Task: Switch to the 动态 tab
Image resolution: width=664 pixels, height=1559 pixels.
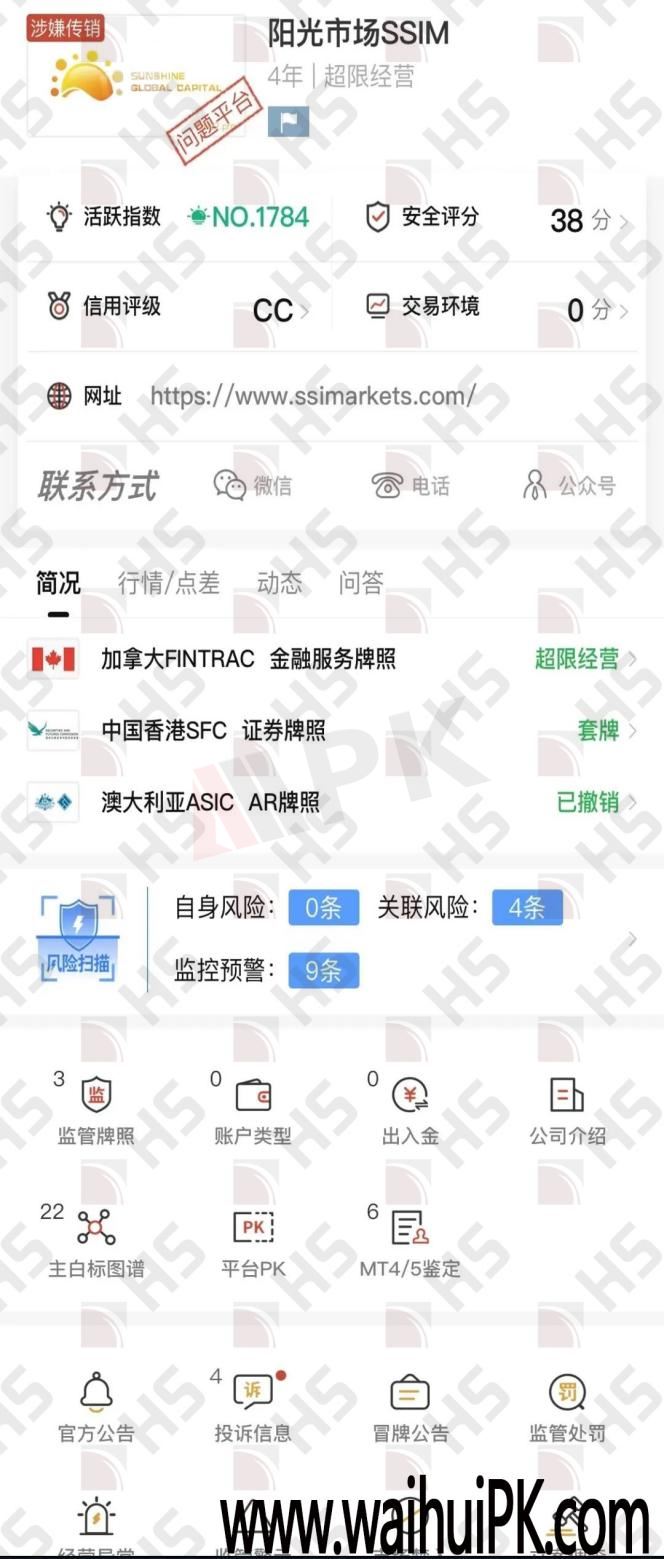Action: click(279, 583)
